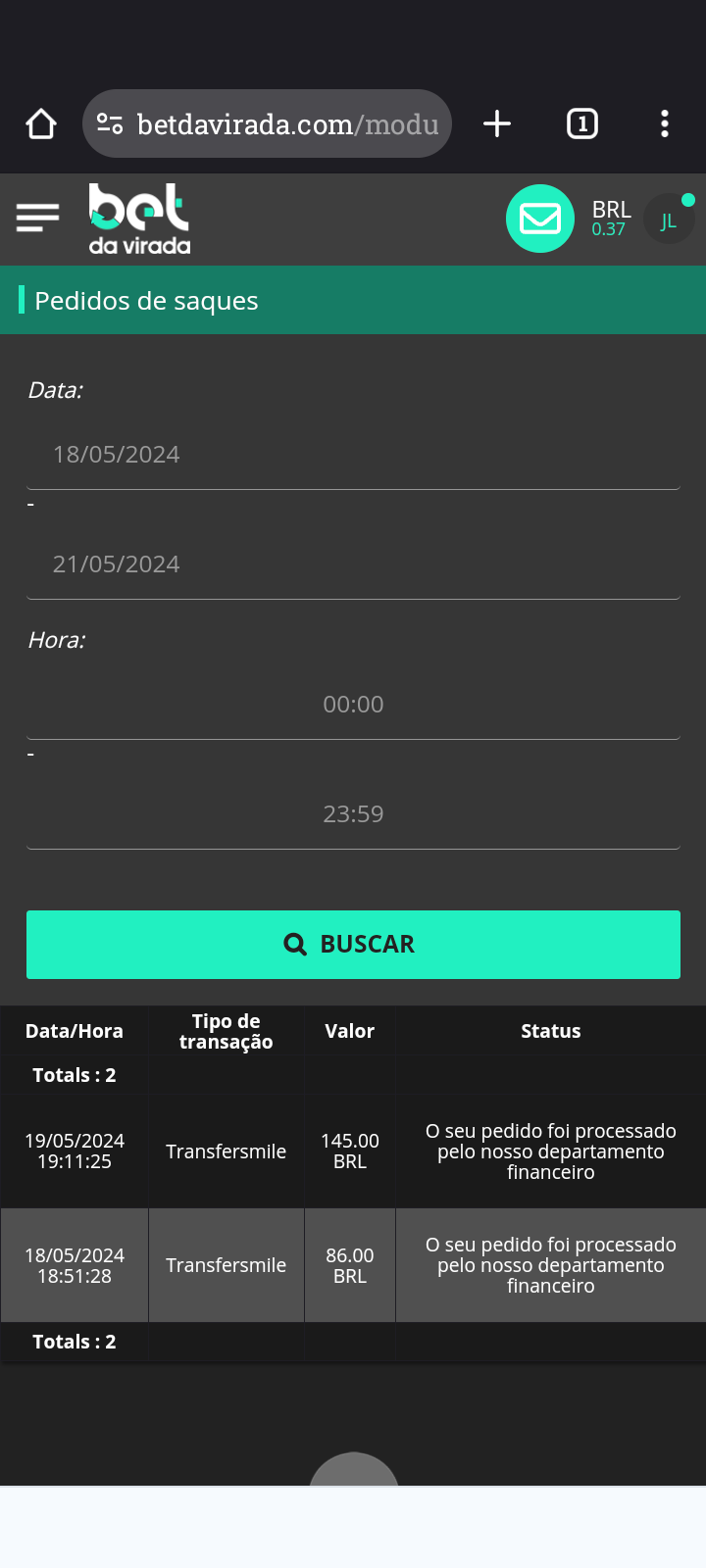The height and width of the screenshot is (1568, 706).
Task: Open the messages envelope icon
Action: (x=540, y=219)
